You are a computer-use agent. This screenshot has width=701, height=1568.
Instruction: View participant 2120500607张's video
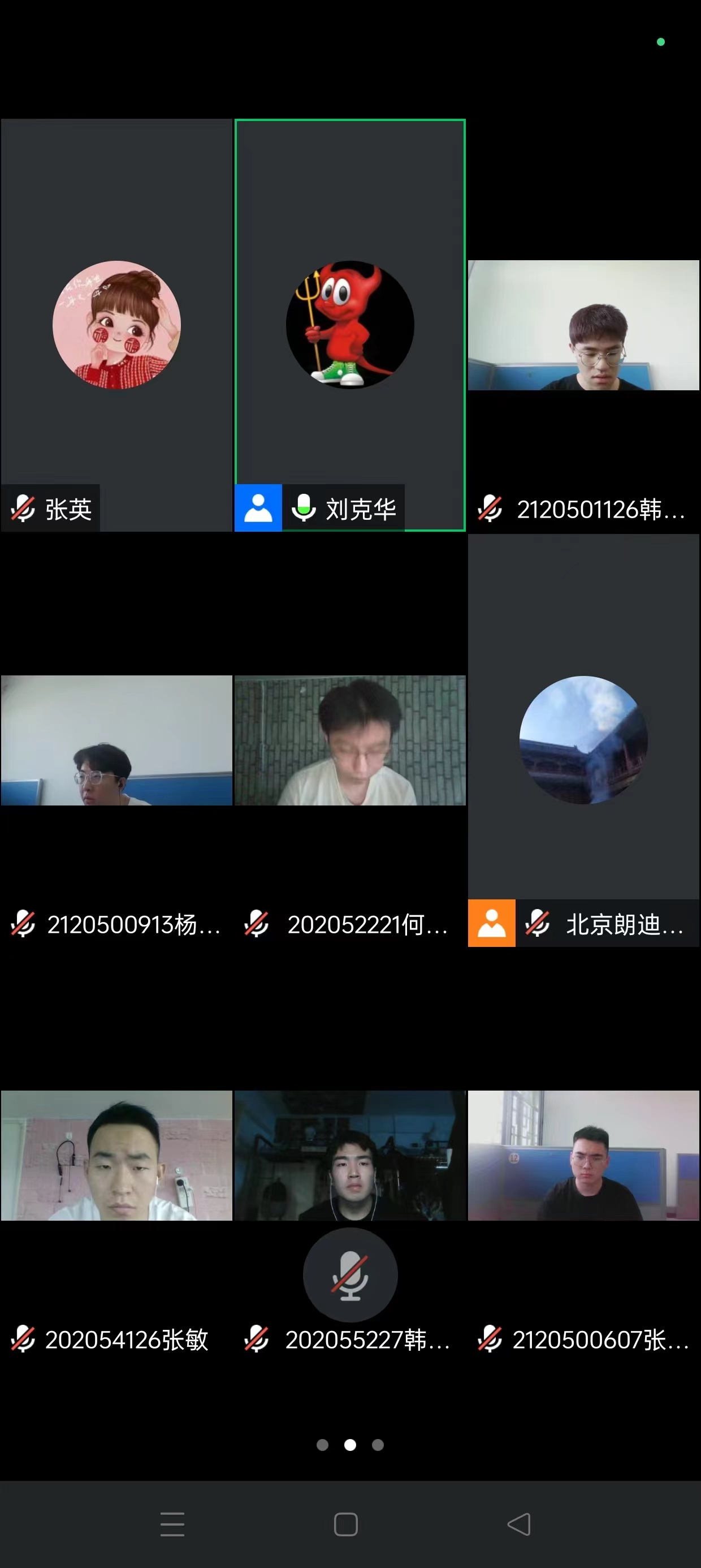tap(583, 1155)
